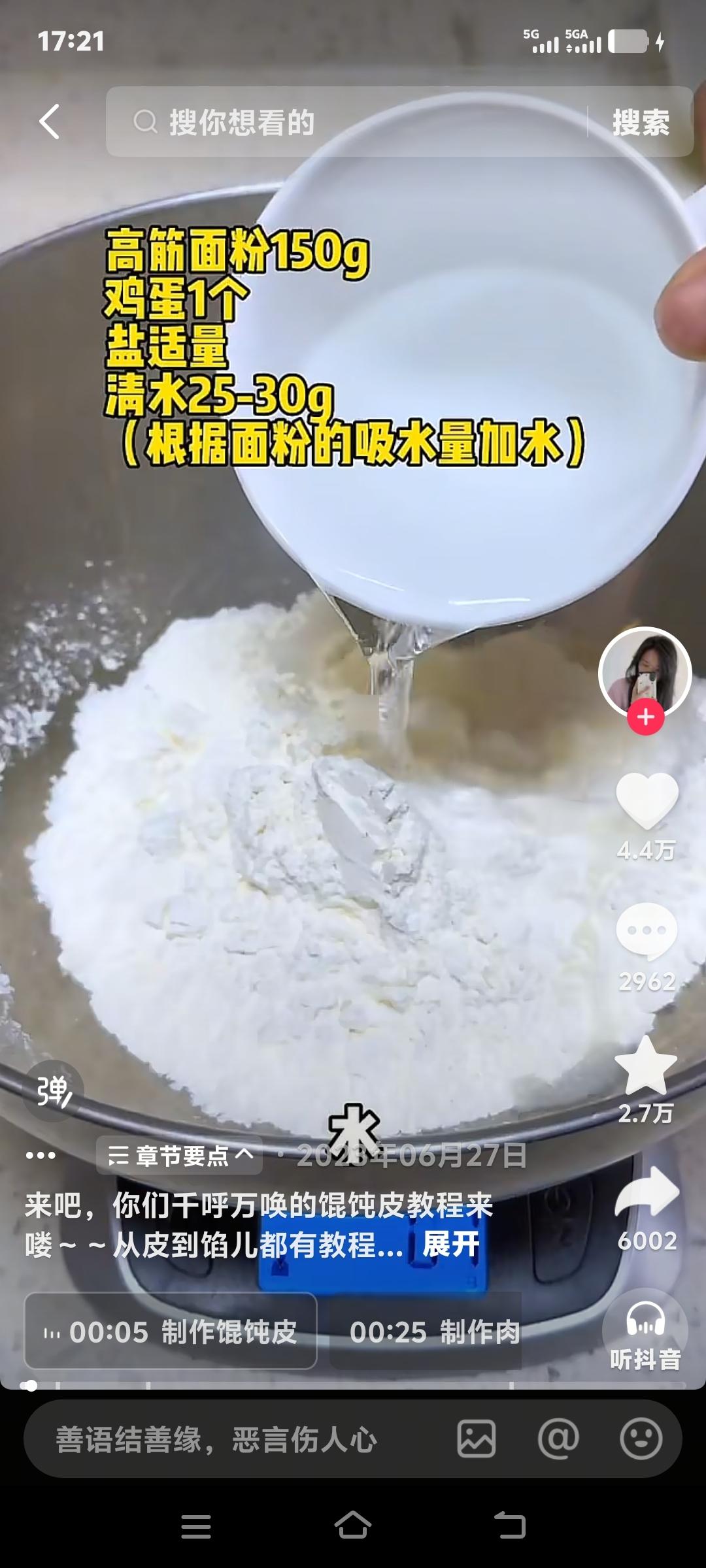Toggle the 弹 danmaku overlay

(54, 1091)
